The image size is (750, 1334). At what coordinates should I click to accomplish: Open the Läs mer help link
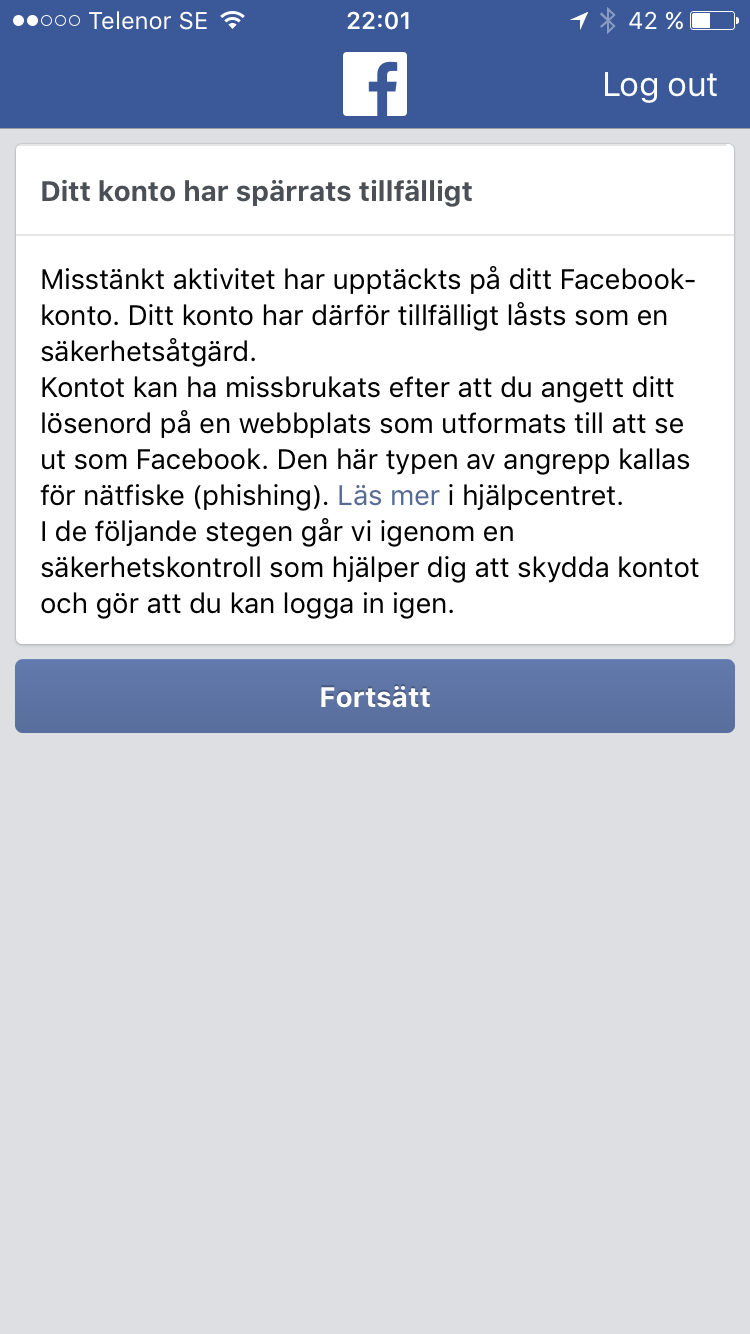point(388,496)
